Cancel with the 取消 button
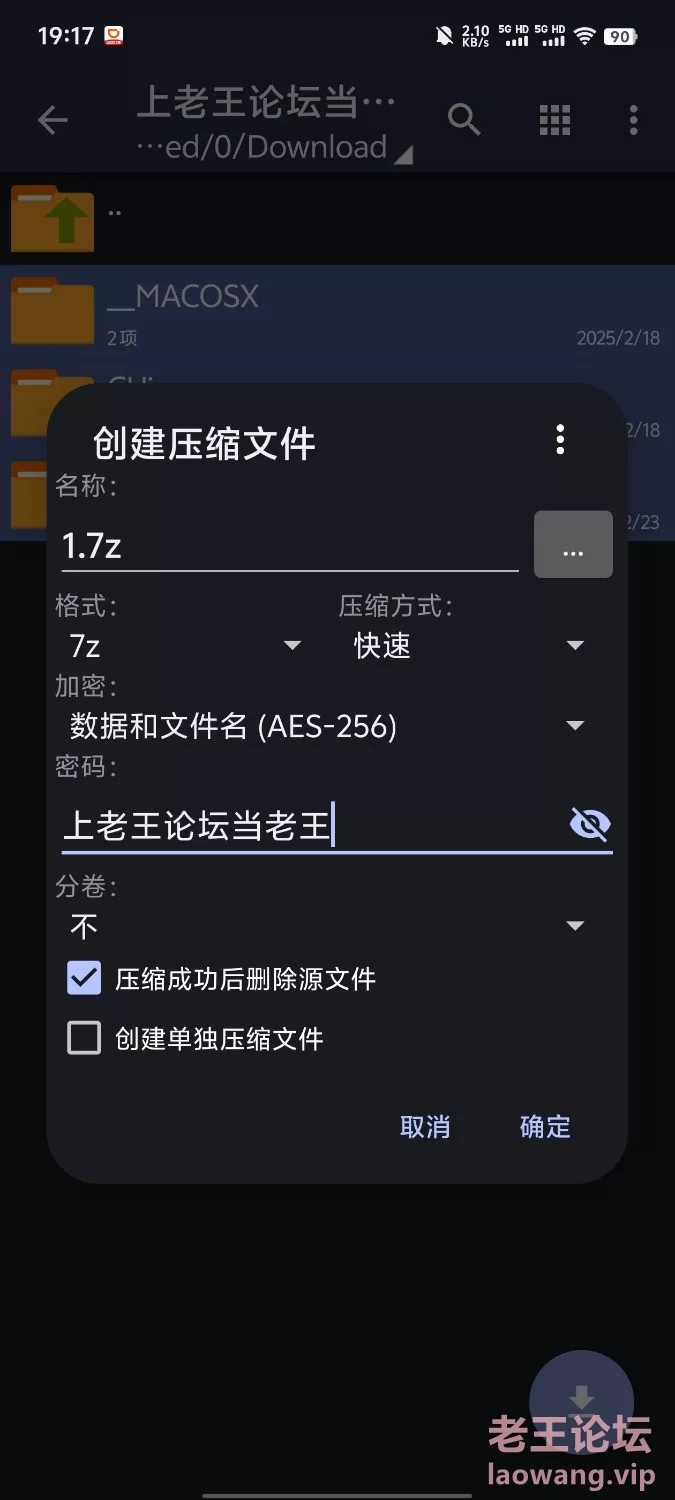Screen dimensions: 675x1500 tap(425, 1127)
